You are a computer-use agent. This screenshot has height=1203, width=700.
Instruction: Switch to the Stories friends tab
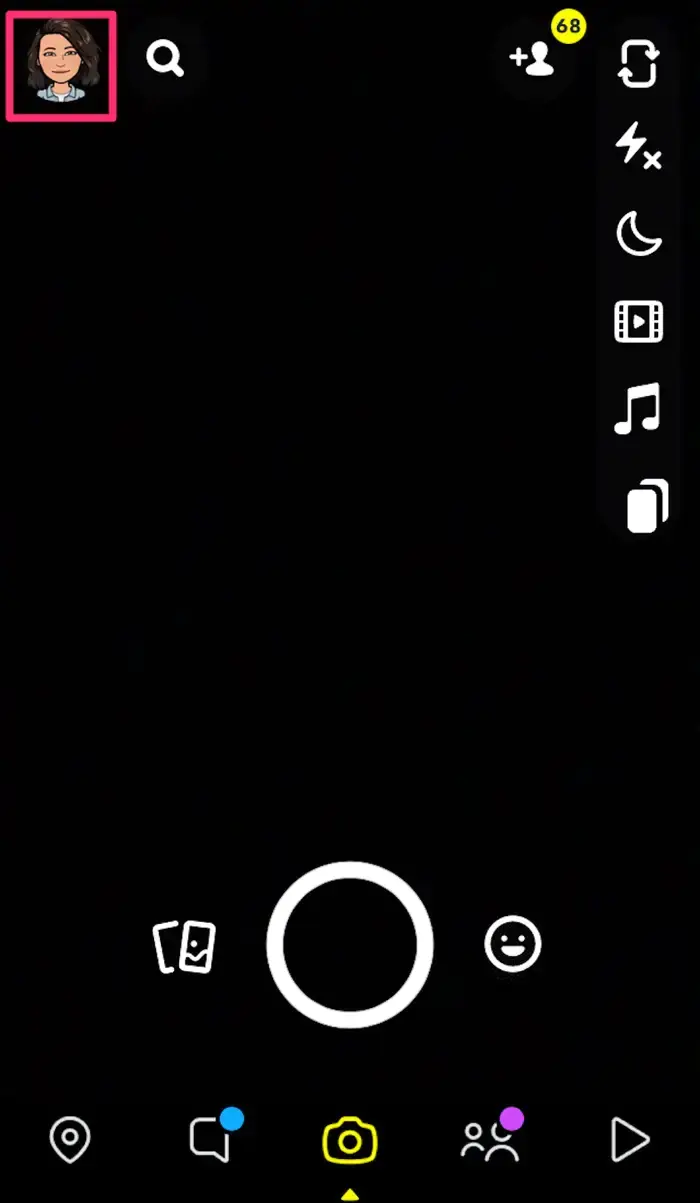[x=490, y=1140]
